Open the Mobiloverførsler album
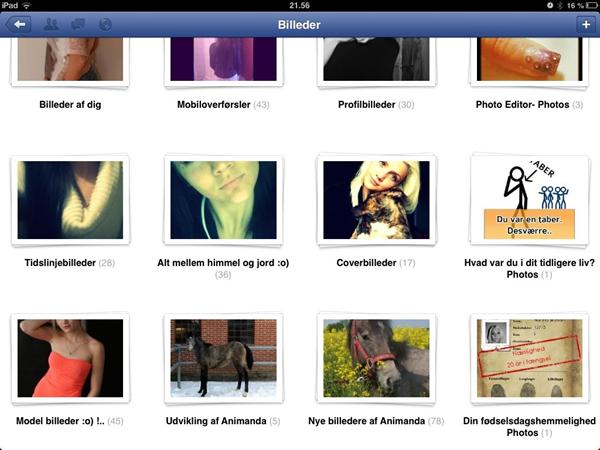The width and height of the screenshot is (600, 450). 223,60
